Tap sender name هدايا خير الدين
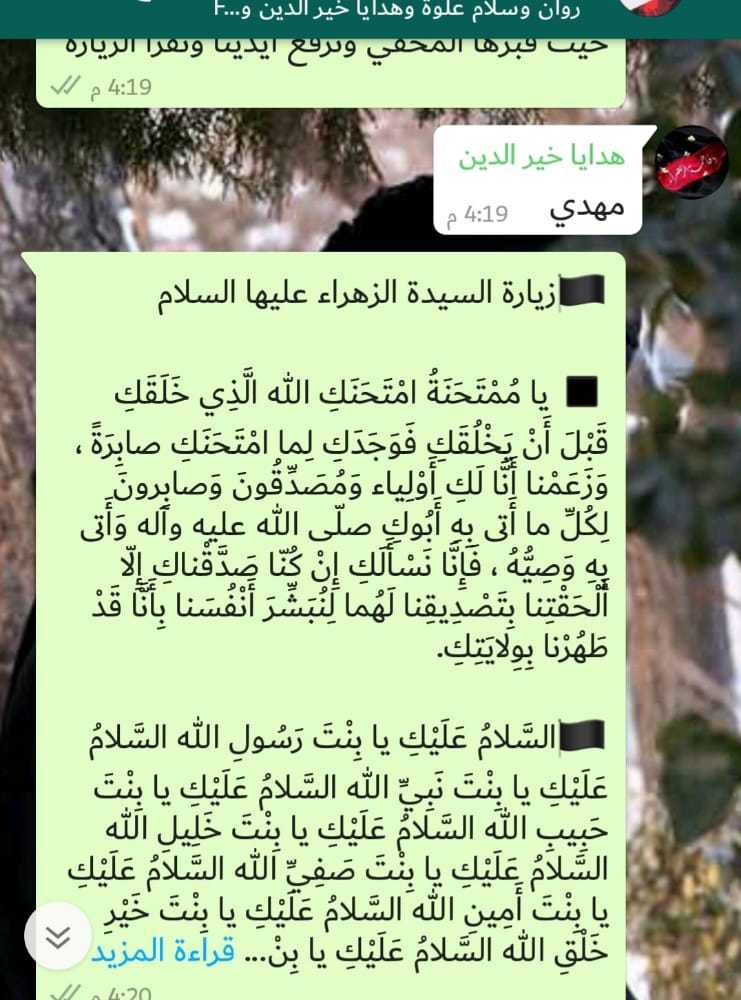Screen dimensions: 741x1000 [x=541, y=157]
